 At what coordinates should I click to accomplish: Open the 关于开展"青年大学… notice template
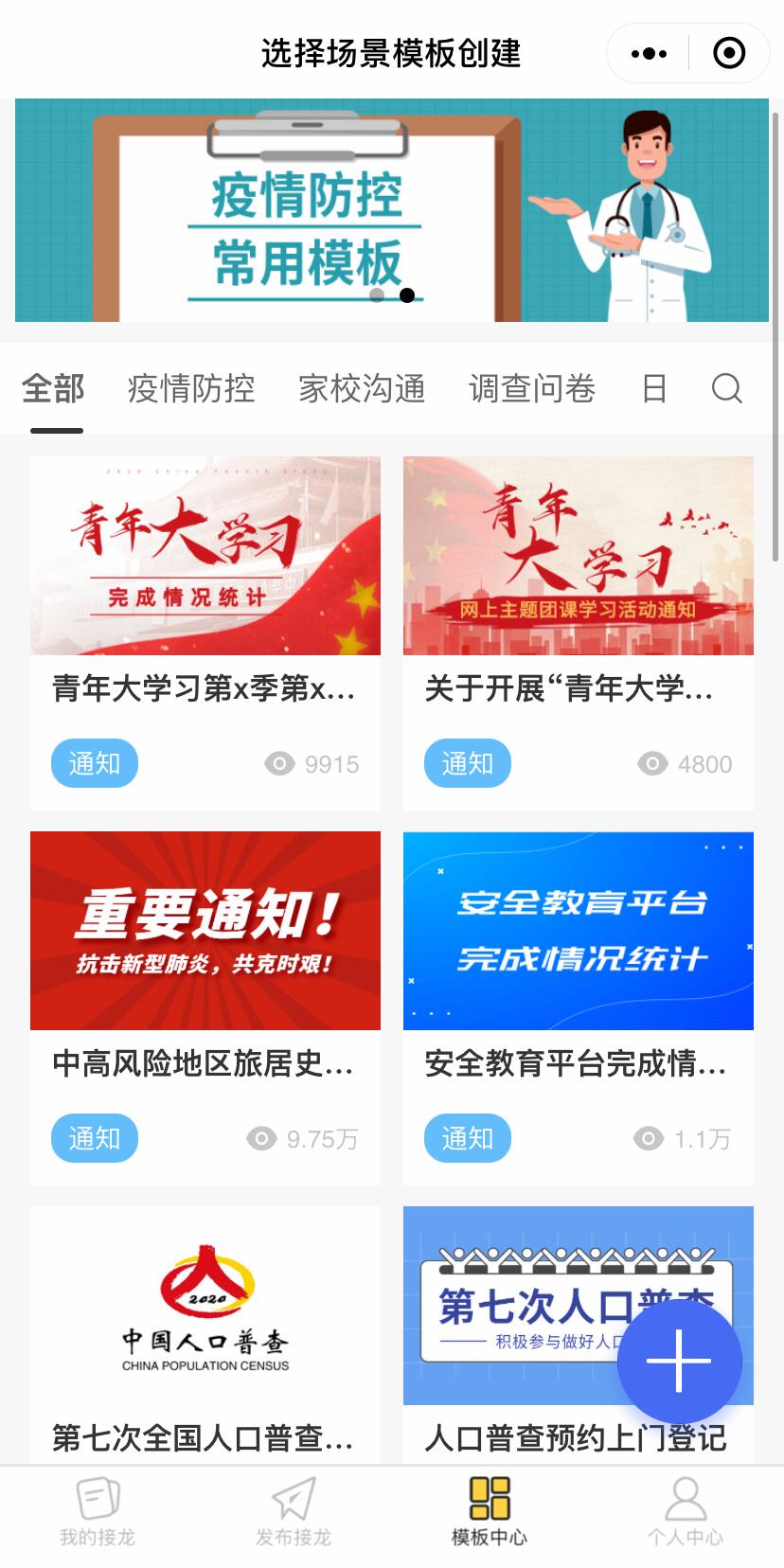tap(579, 632)
